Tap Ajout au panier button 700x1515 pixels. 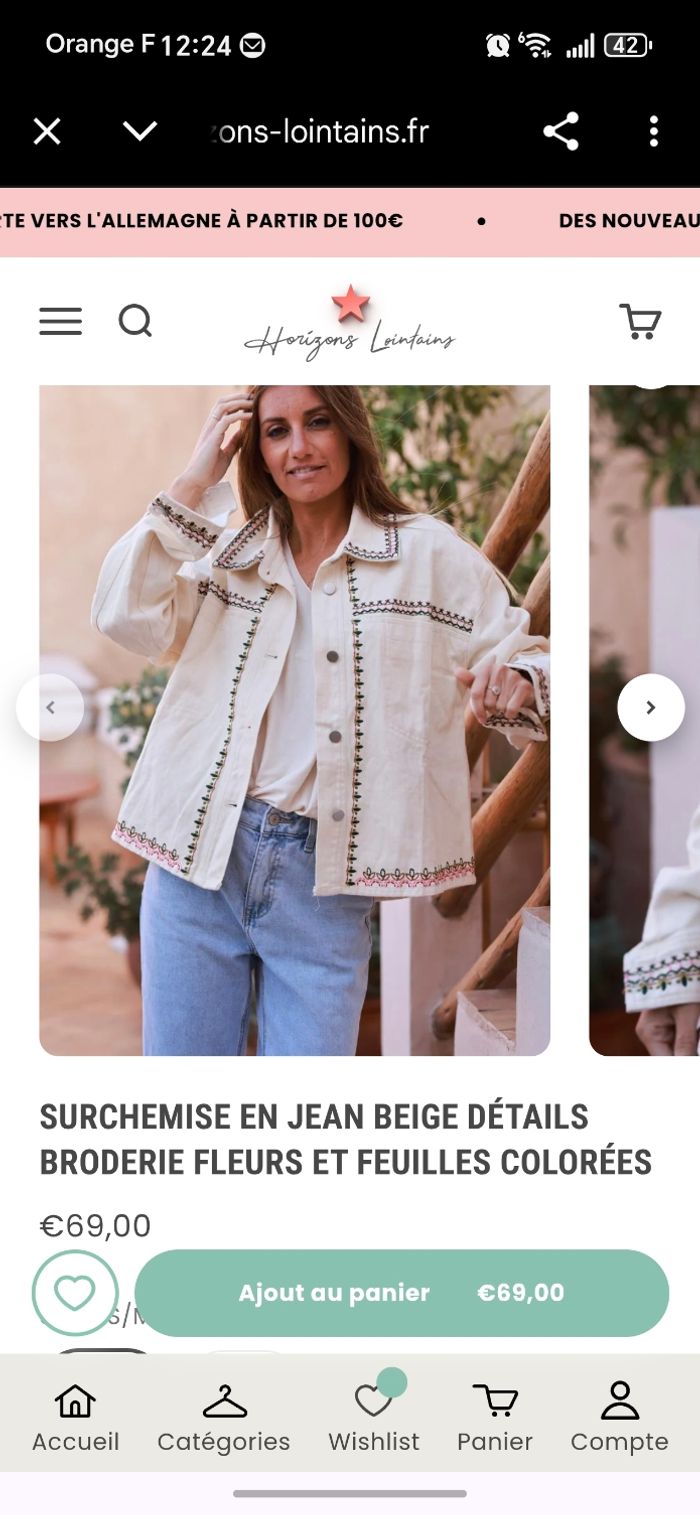pos(401,1293)
